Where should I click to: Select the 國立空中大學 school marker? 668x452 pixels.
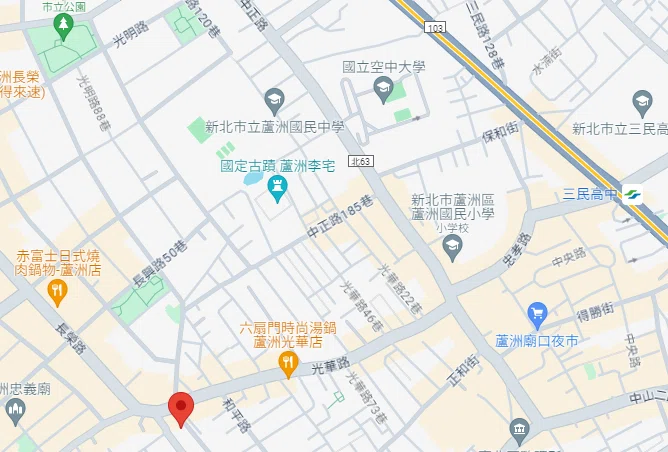pyautogui.click(x=383, y=91)
